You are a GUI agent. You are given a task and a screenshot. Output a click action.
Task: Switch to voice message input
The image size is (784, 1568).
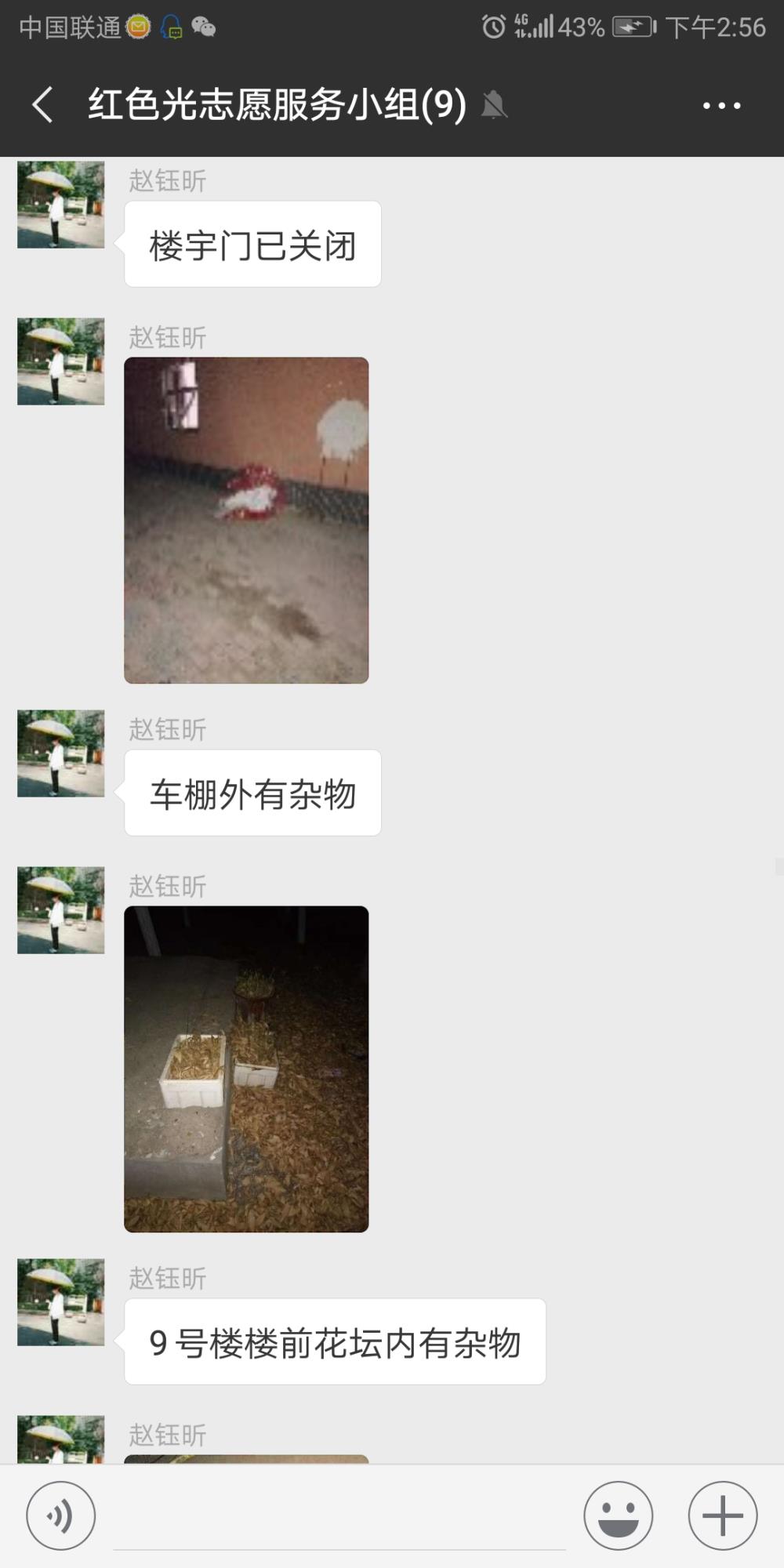pyautogui.click(x=60, y=1515)
